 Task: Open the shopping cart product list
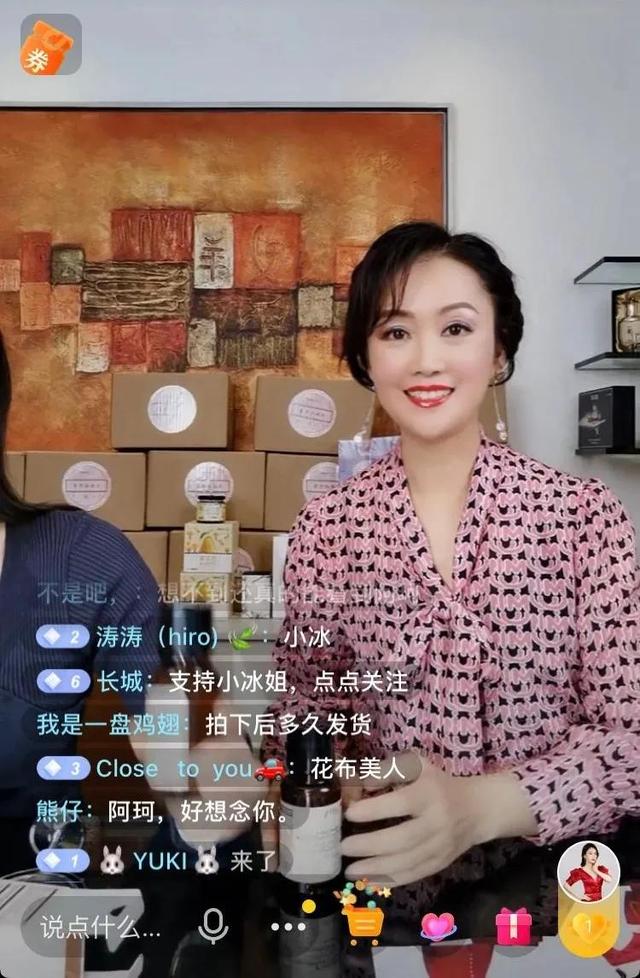362,923
